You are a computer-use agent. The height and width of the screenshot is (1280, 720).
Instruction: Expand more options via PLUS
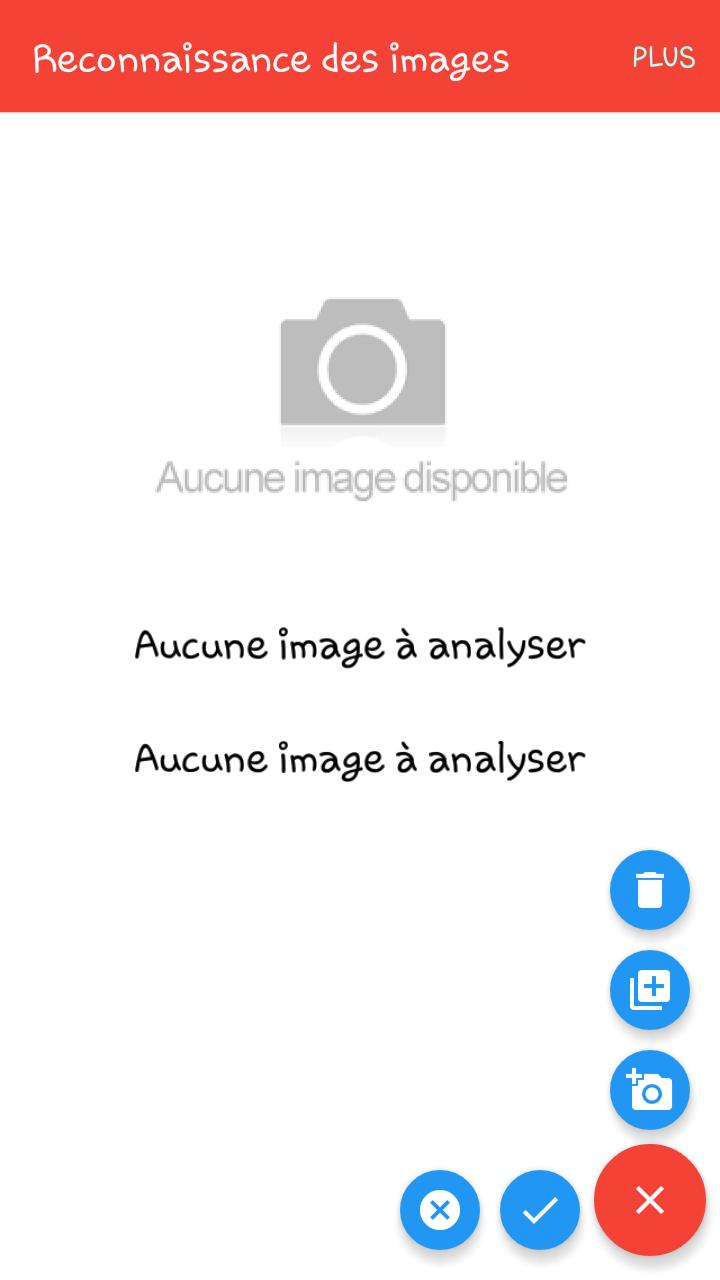[662, 58]
